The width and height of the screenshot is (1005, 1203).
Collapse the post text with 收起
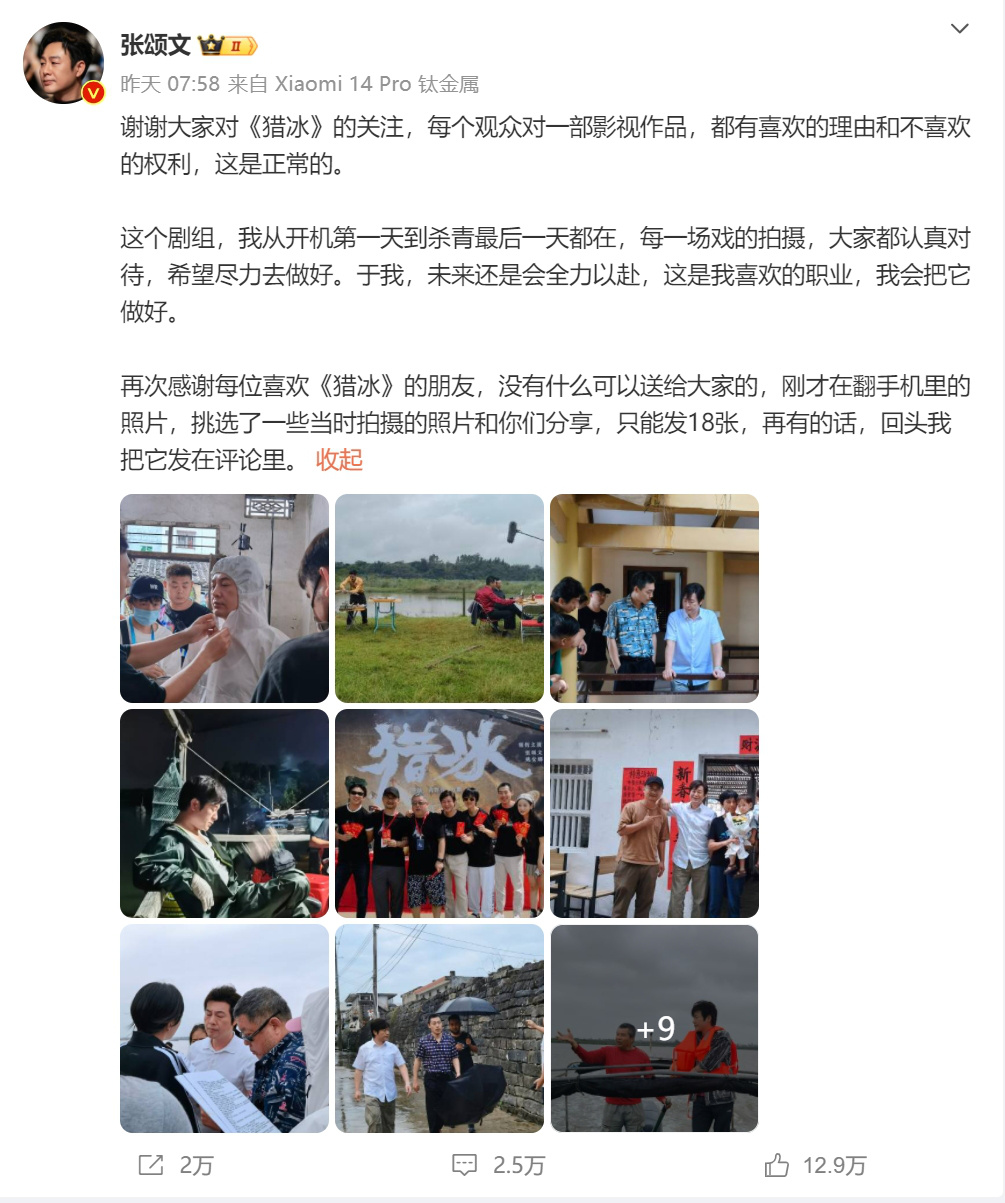tap(339, 459)
